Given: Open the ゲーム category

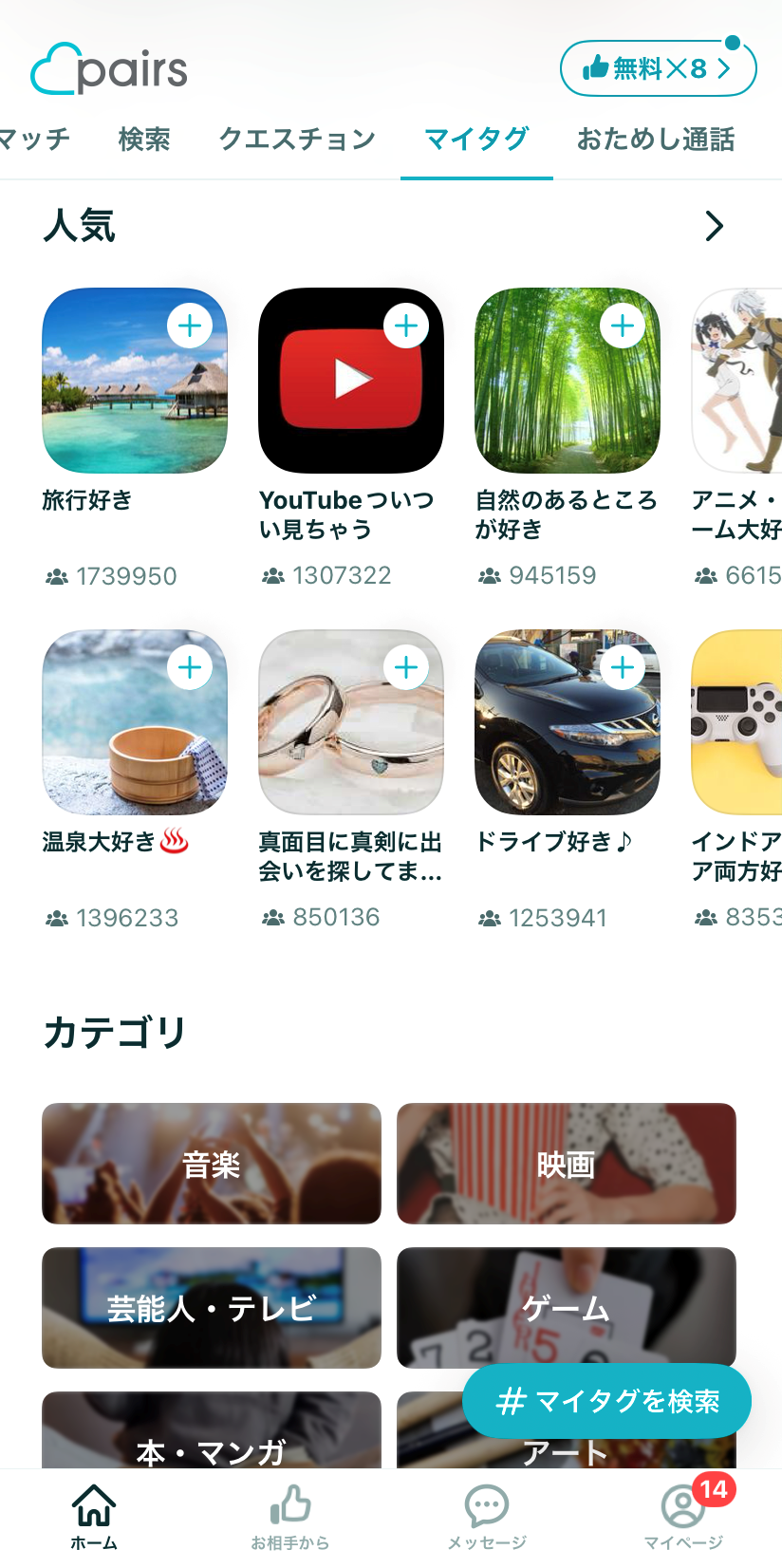Looking at the screenshot, I should coord(567,1306).
